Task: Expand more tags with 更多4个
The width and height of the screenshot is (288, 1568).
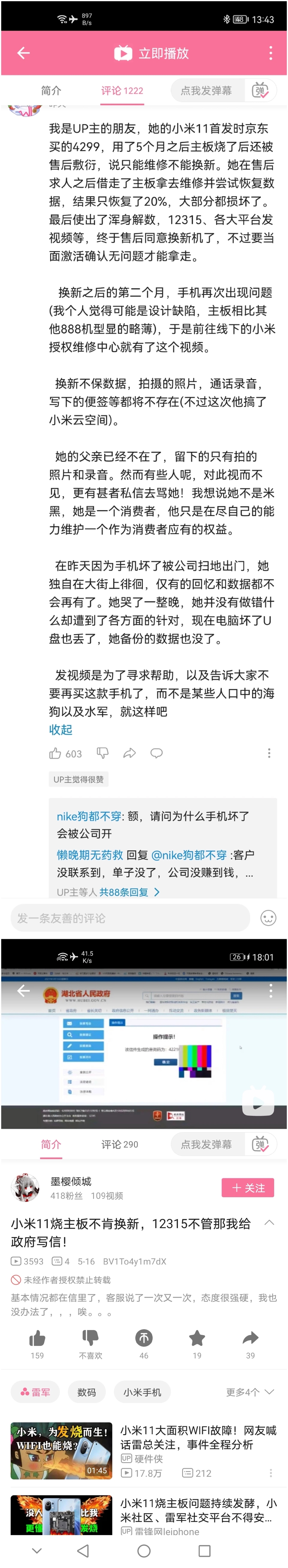Action: (x=249, y=1392)
